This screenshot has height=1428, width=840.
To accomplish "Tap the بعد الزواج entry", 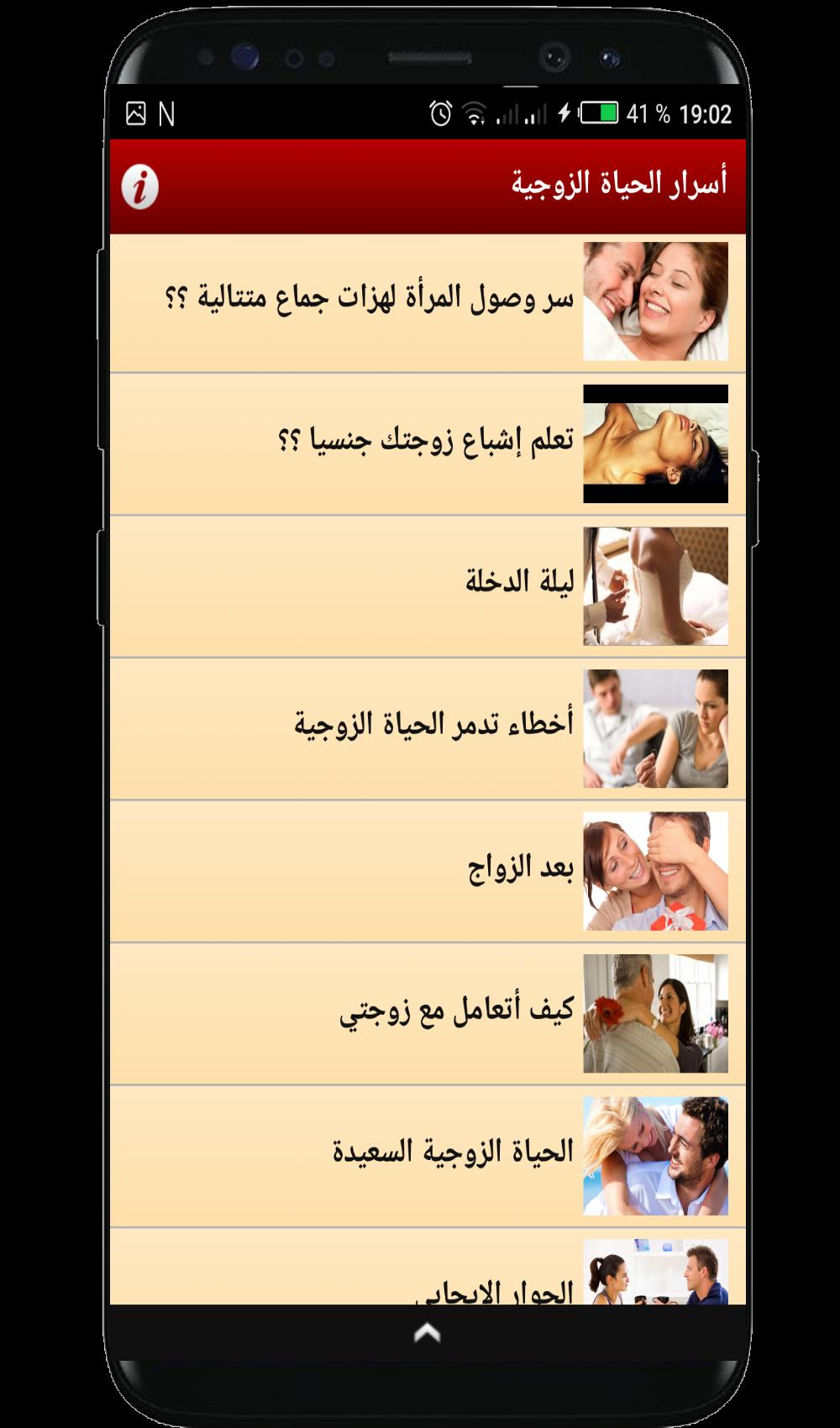I will click(427, 870).
